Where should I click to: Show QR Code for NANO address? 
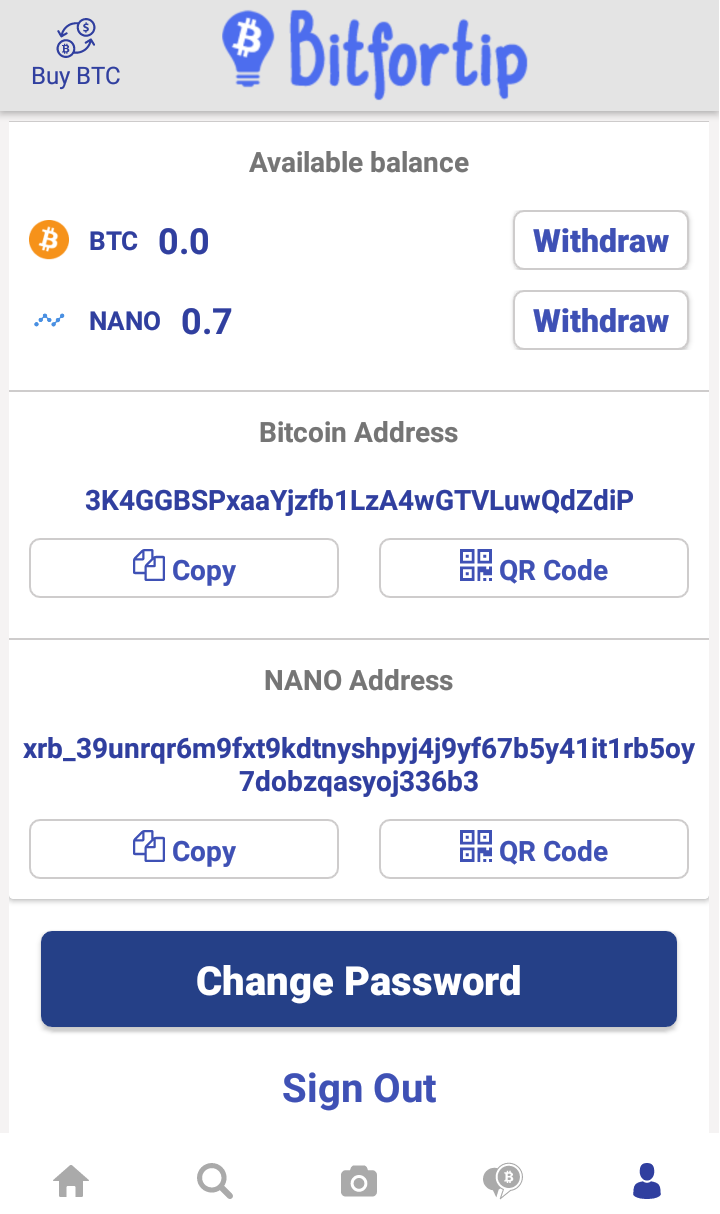(x=534, y=850)
